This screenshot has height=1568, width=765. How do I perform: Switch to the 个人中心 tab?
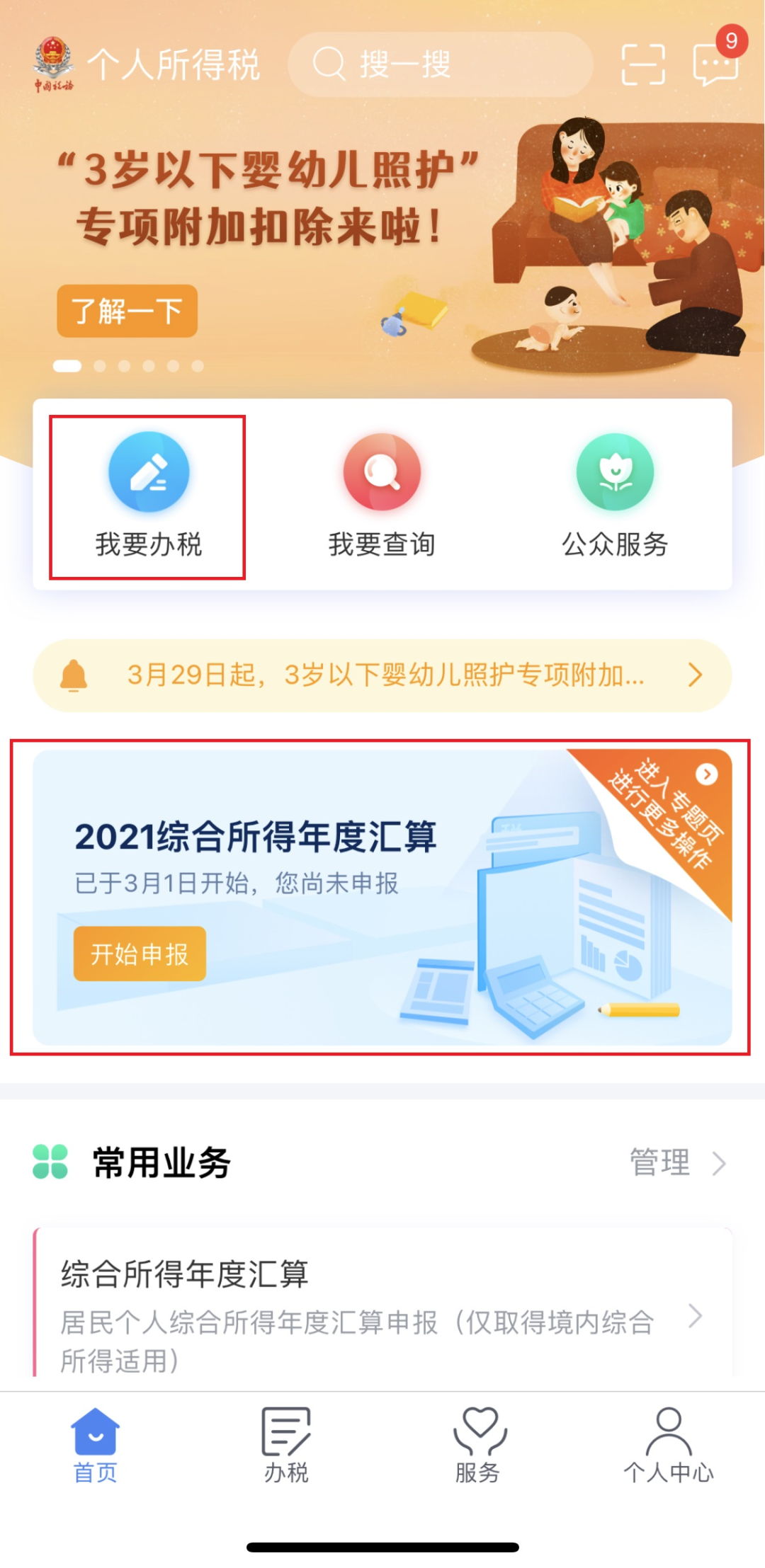click(669, 1446)
